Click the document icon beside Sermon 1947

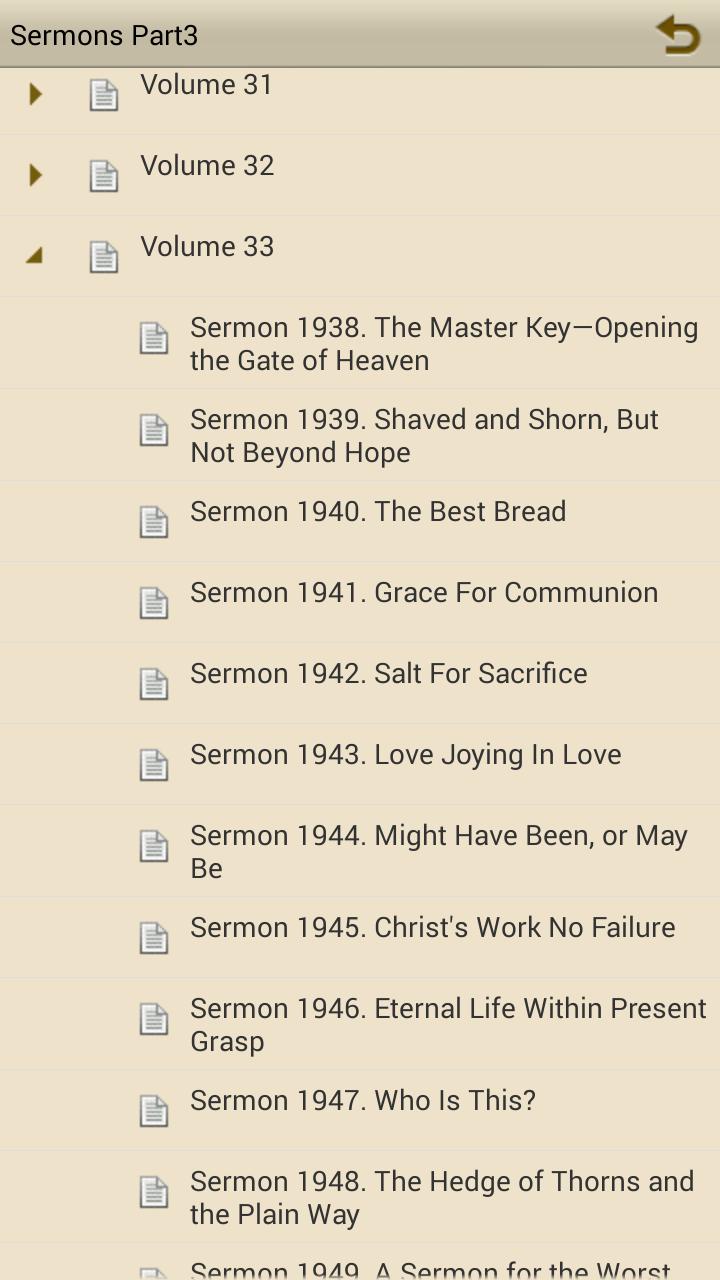point(154,1110)
